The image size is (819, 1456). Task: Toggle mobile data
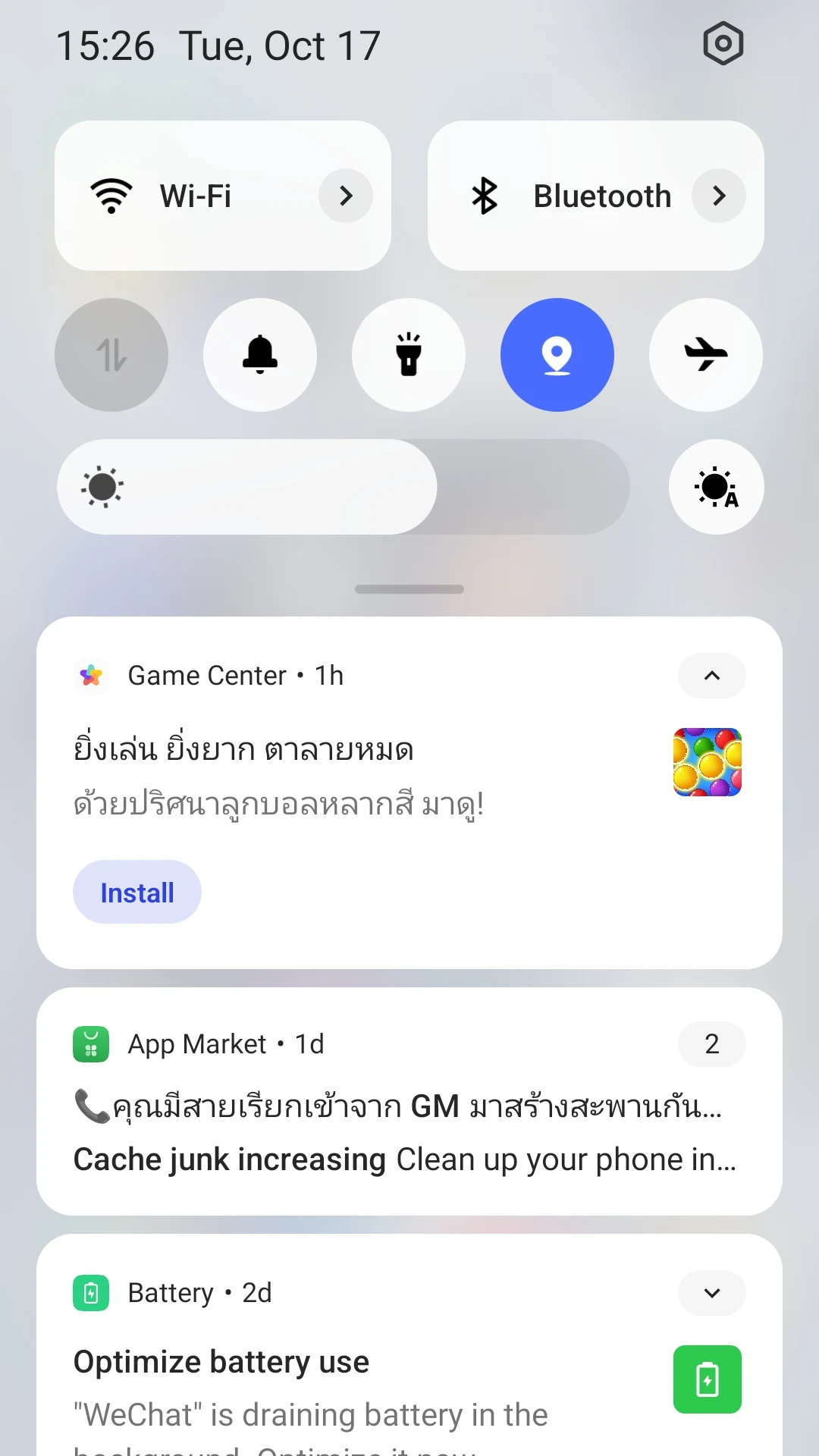coord(111,355)
